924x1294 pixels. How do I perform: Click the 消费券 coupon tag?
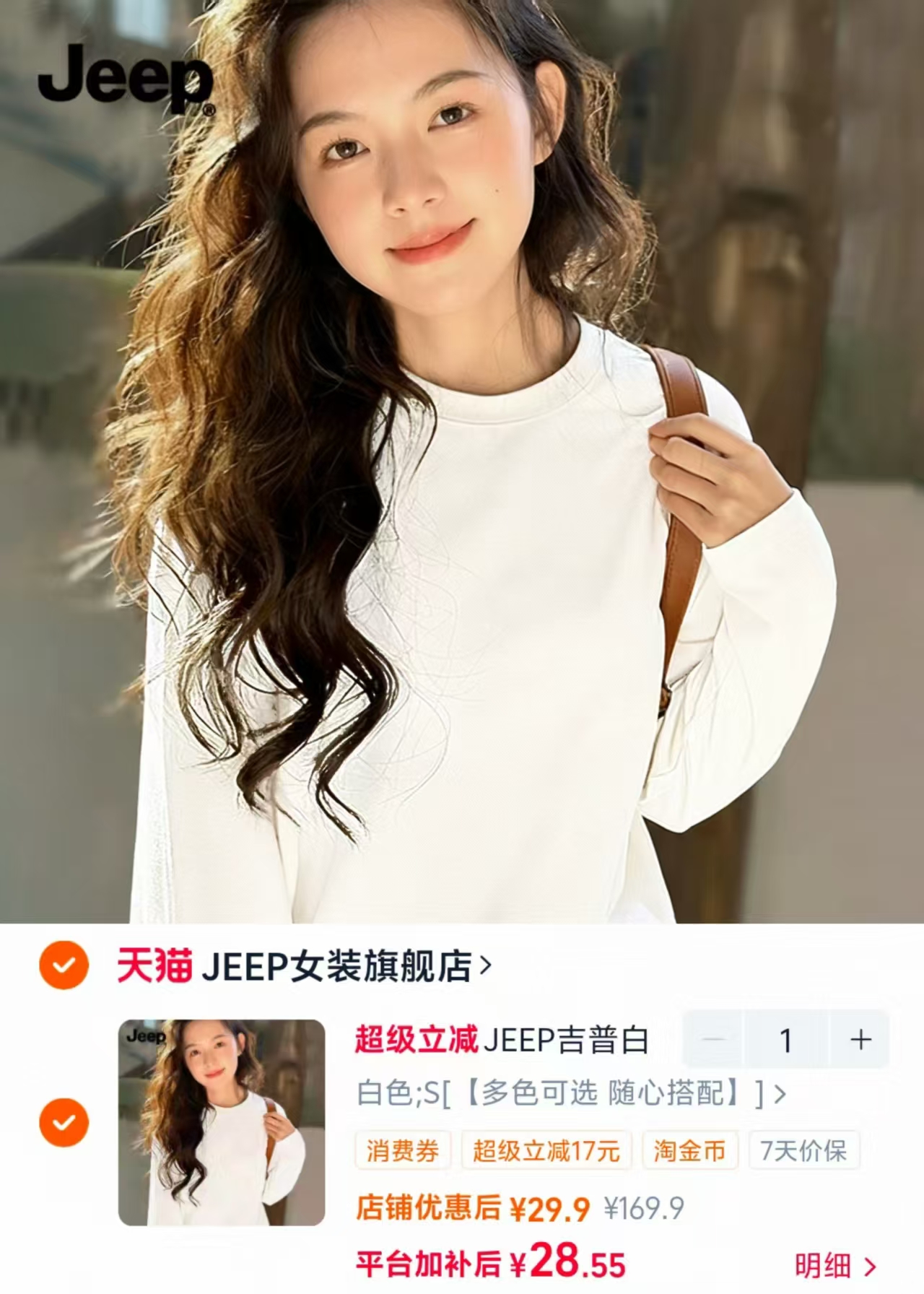(404, 1150)
